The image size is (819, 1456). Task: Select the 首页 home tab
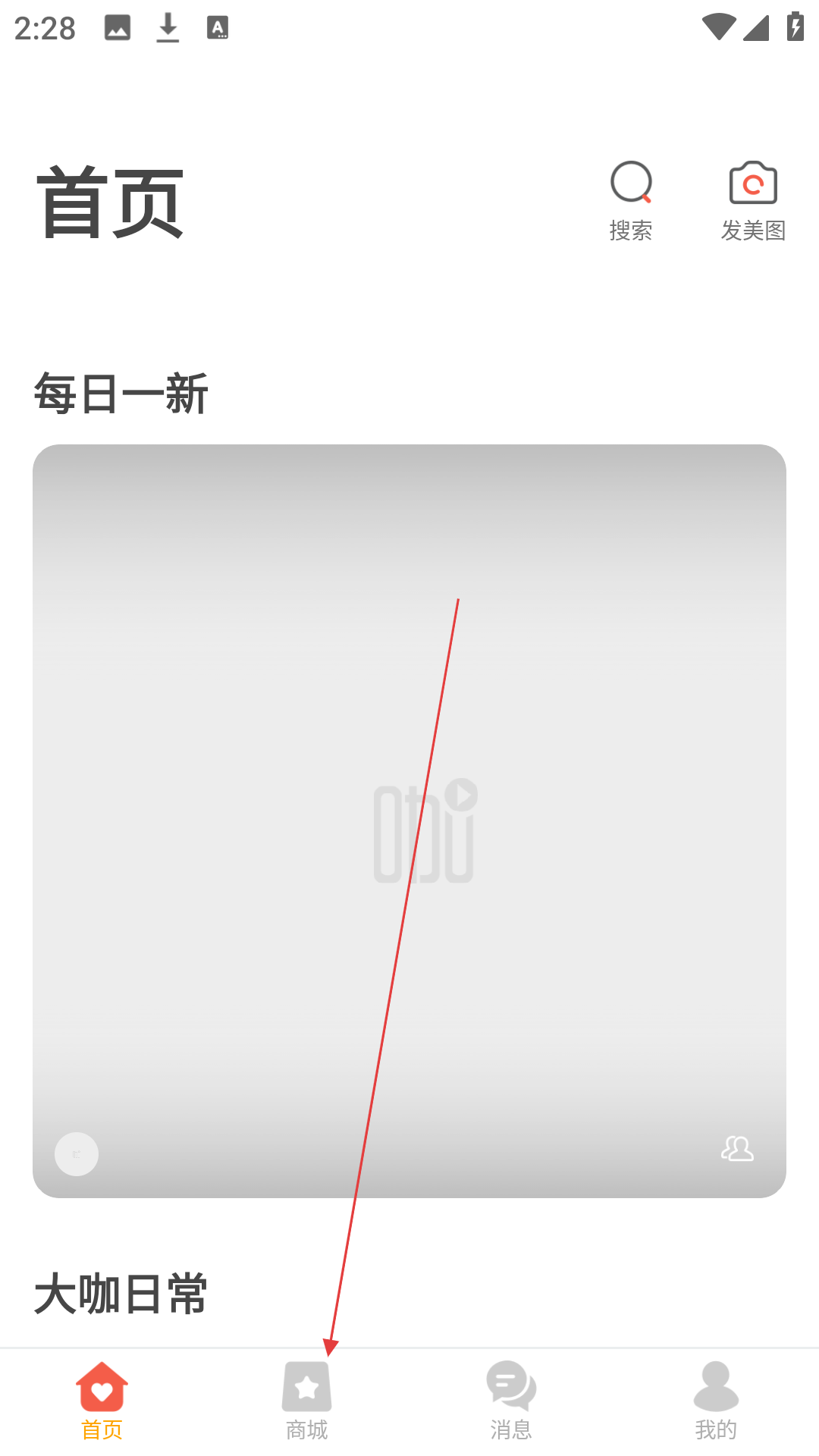(x=102, y=1401)
